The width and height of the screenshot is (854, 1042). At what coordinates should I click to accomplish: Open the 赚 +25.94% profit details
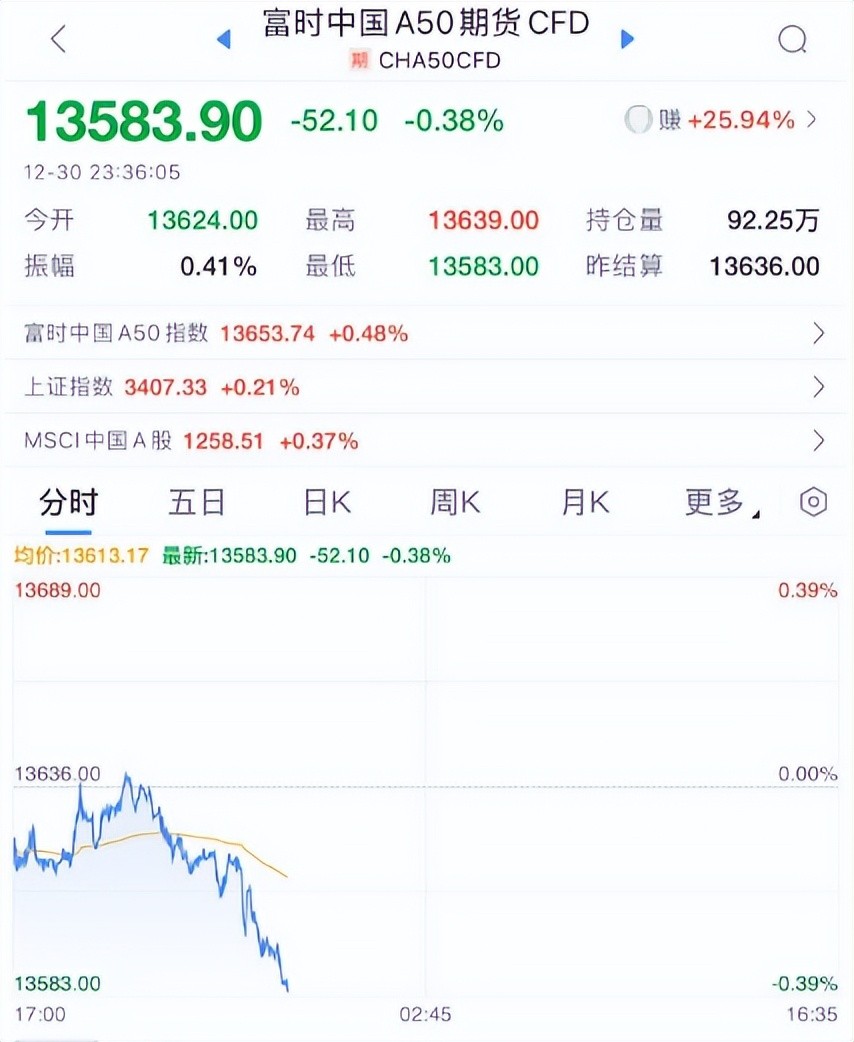pyautogui.click(x=720, y=121)
